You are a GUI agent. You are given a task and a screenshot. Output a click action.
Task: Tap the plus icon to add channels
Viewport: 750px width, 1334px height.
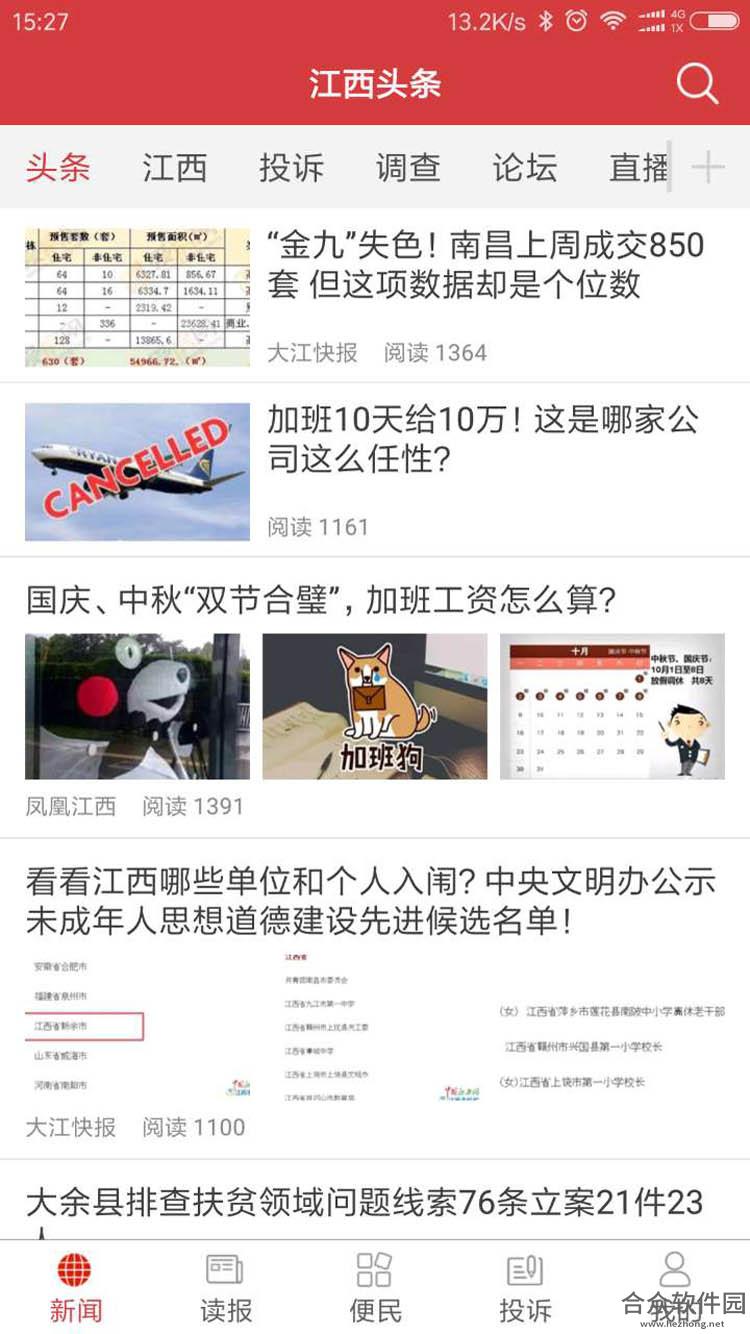pyautogui.click(x=708, y=167)
